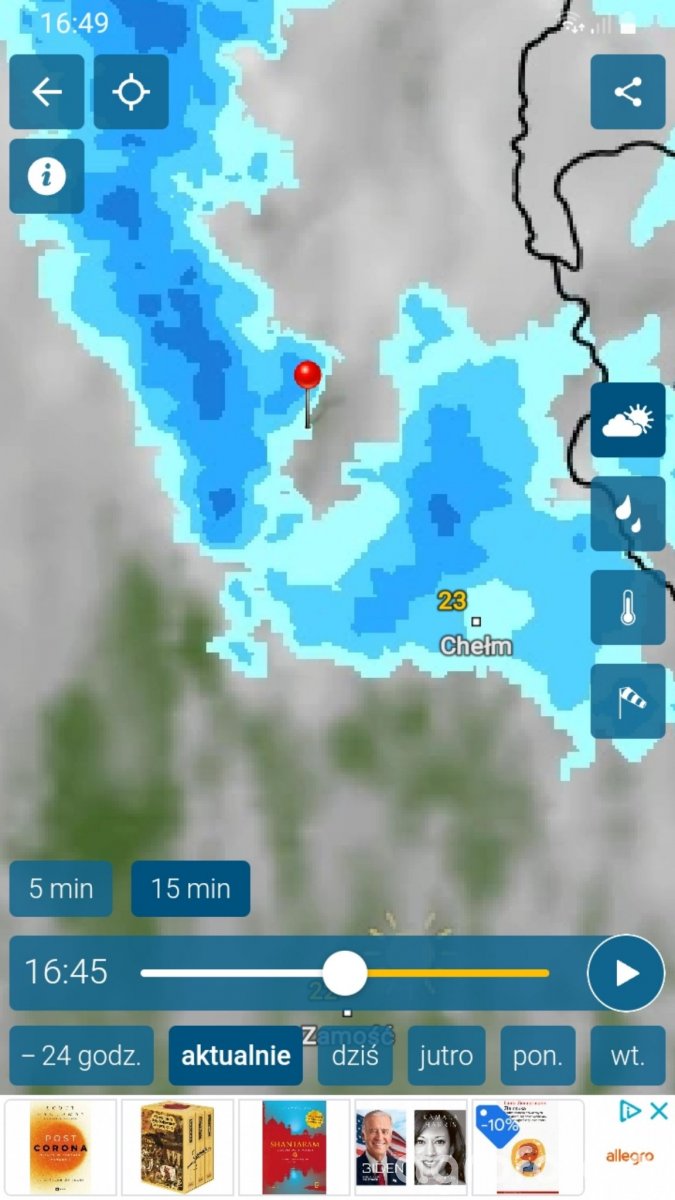Screen dimensions: 675x1200
Task: Show the temperature layer
Action: click(x=627, y=607)
